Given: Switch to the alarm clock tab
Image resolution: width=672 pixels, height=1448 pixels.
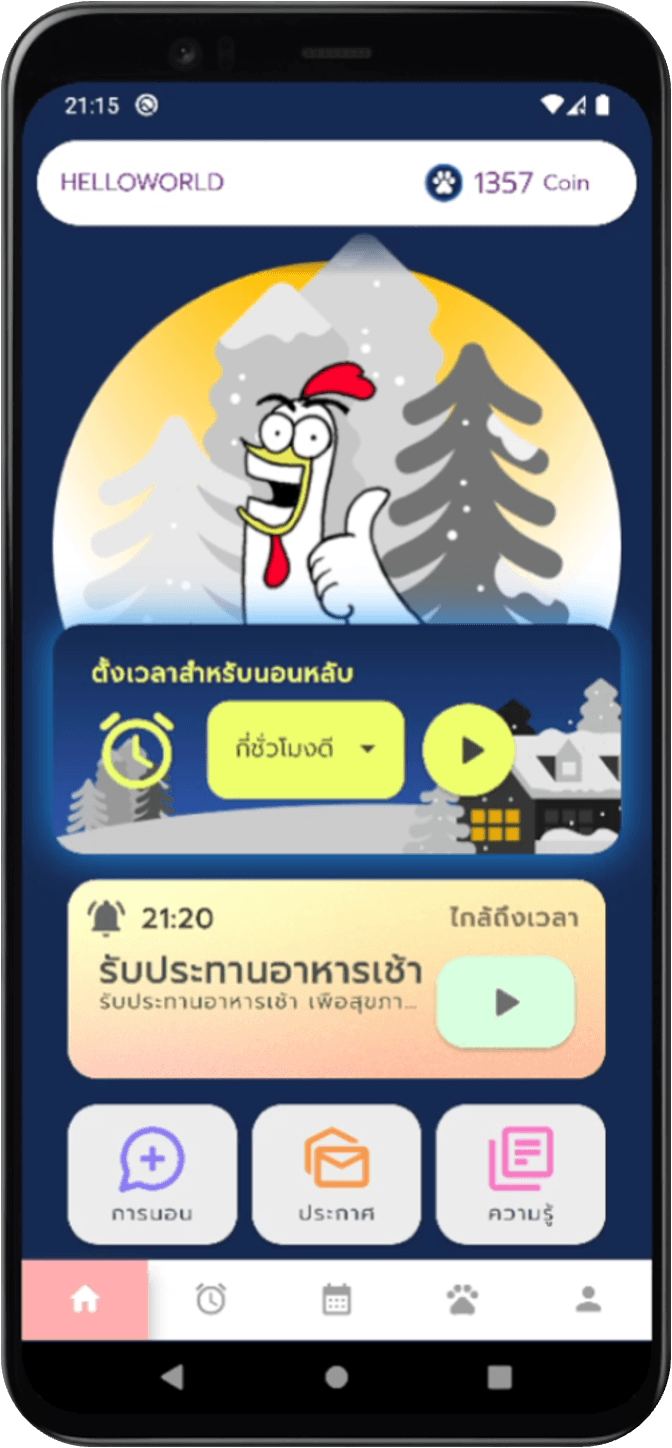Looking at the screenshot, I should coord(210,1299).
